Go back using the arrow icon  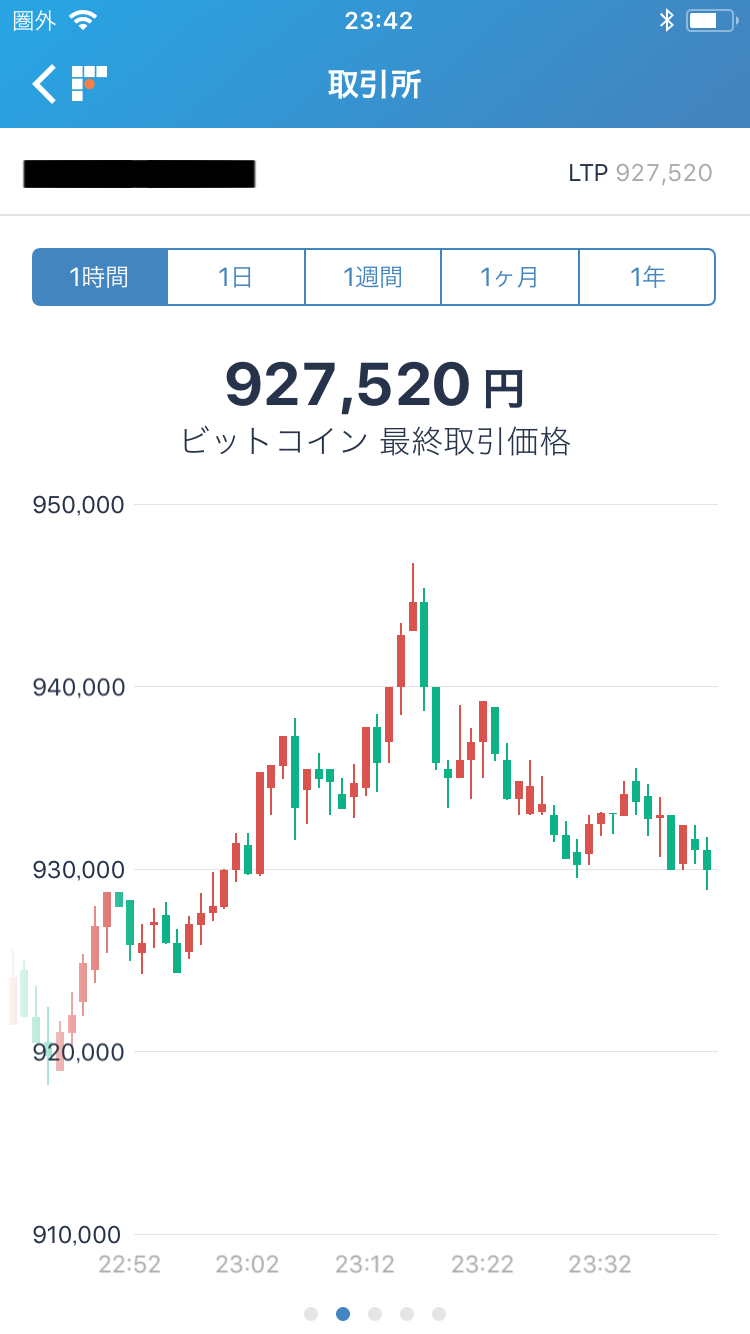pos(45,84)
